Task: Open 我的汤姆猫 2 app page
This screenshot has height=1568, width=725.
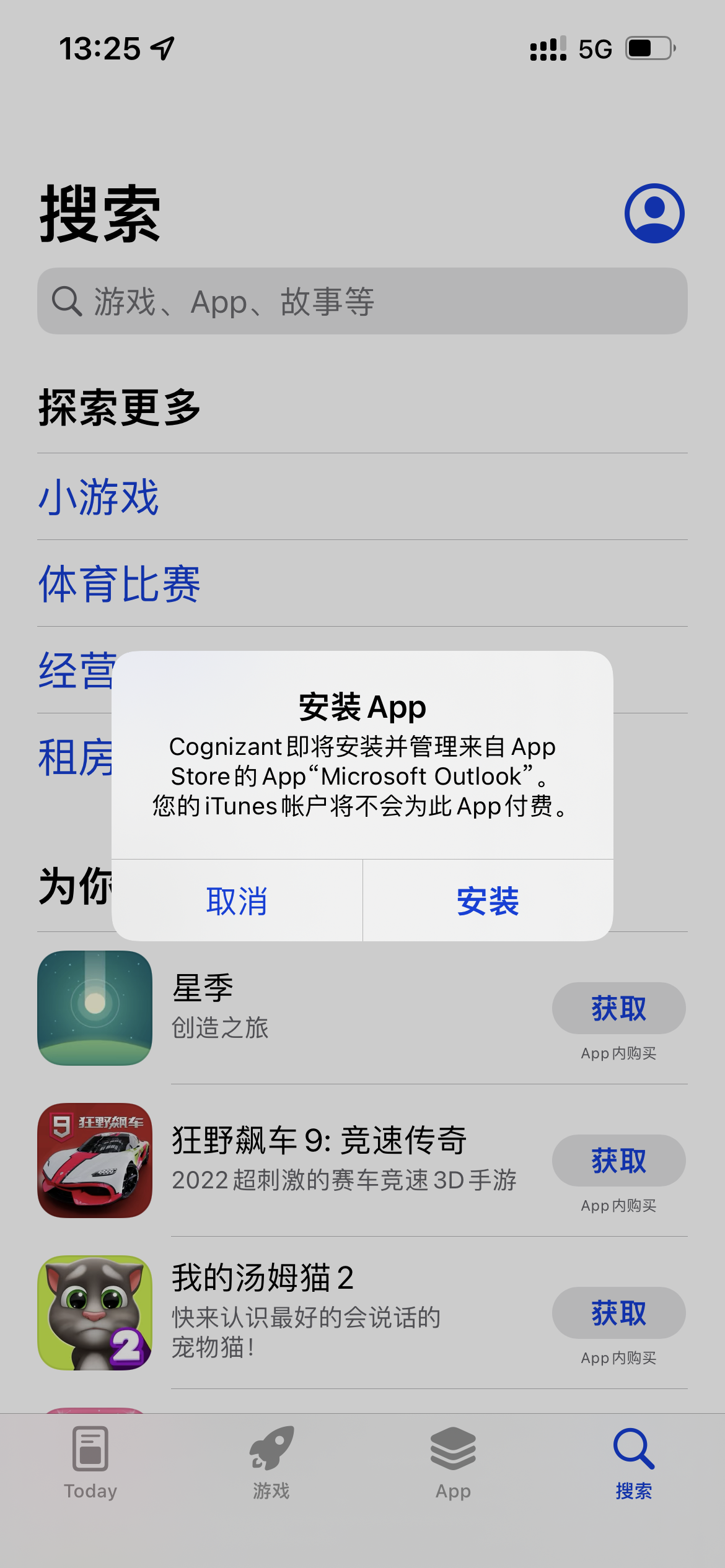Action: click(x=95, y=1313)
